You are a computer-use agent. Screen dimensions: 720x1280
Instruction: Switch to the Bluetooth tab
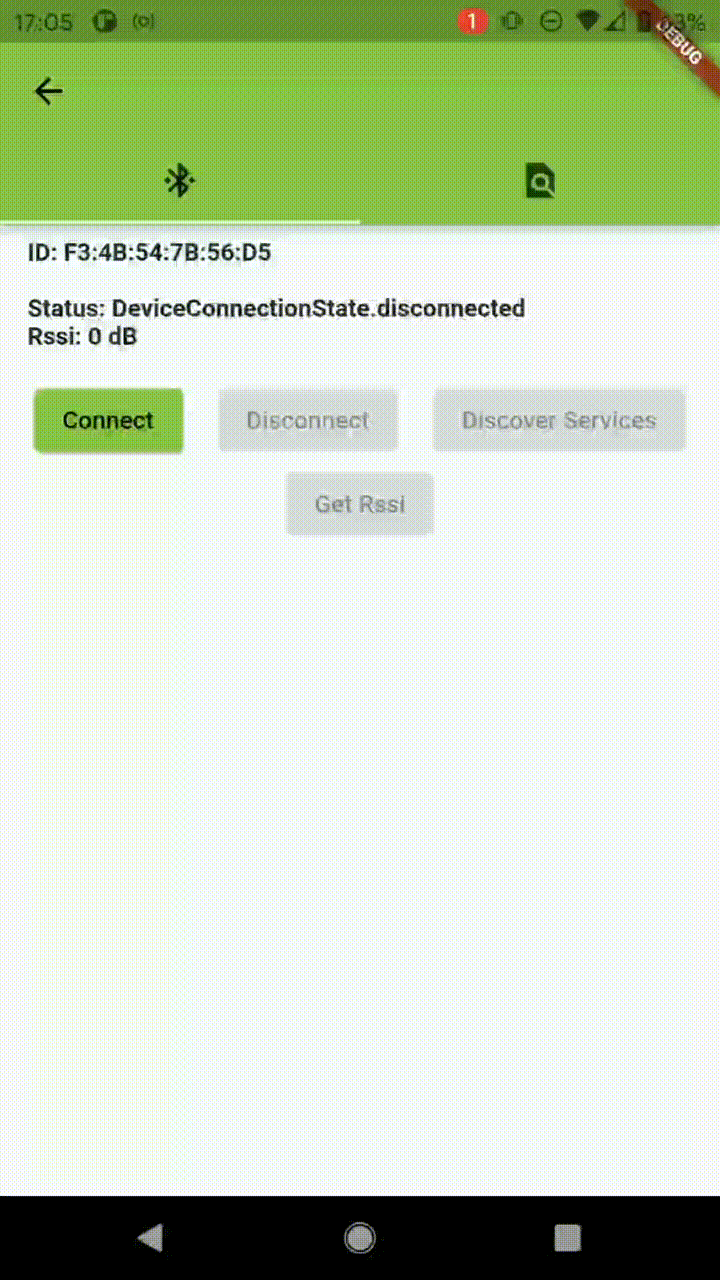point(180,181)
